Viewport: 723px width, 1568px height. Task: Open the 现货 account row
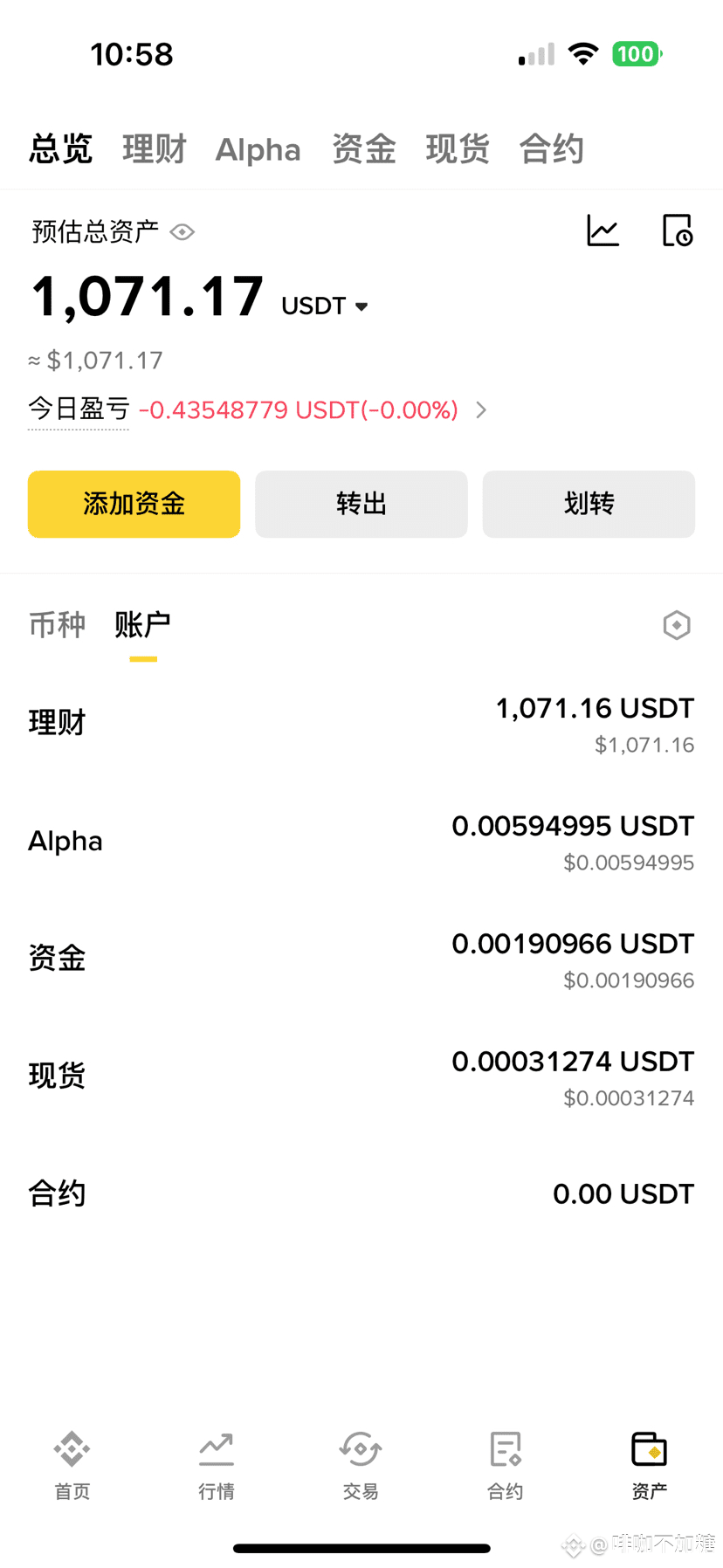pyautogui.click(x=361, y=1076)
